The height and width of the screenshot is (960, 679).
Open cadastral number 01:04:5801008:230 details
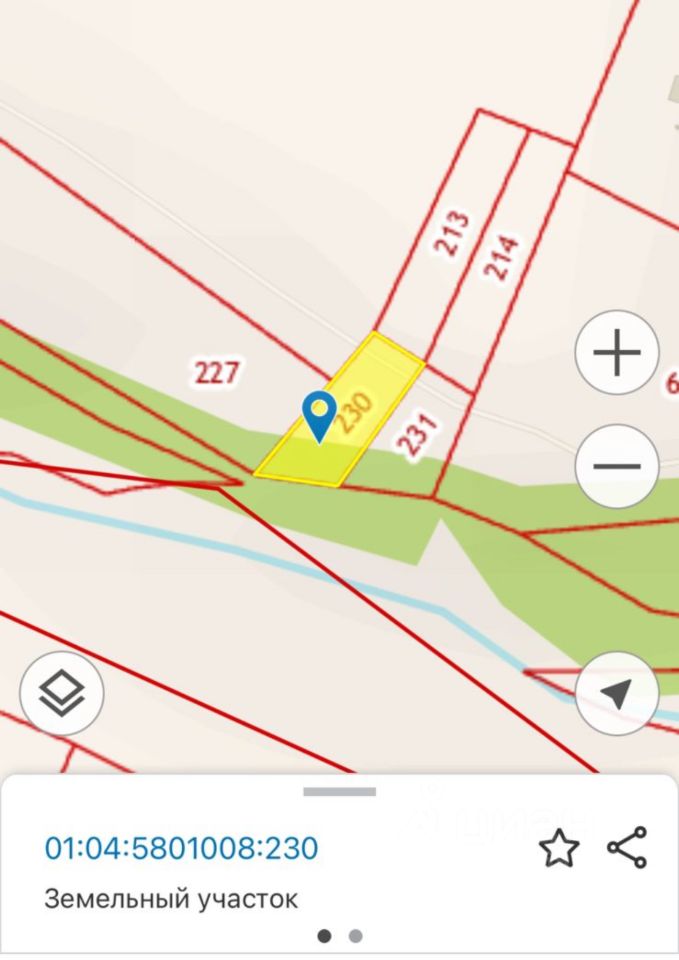[181, 848]
